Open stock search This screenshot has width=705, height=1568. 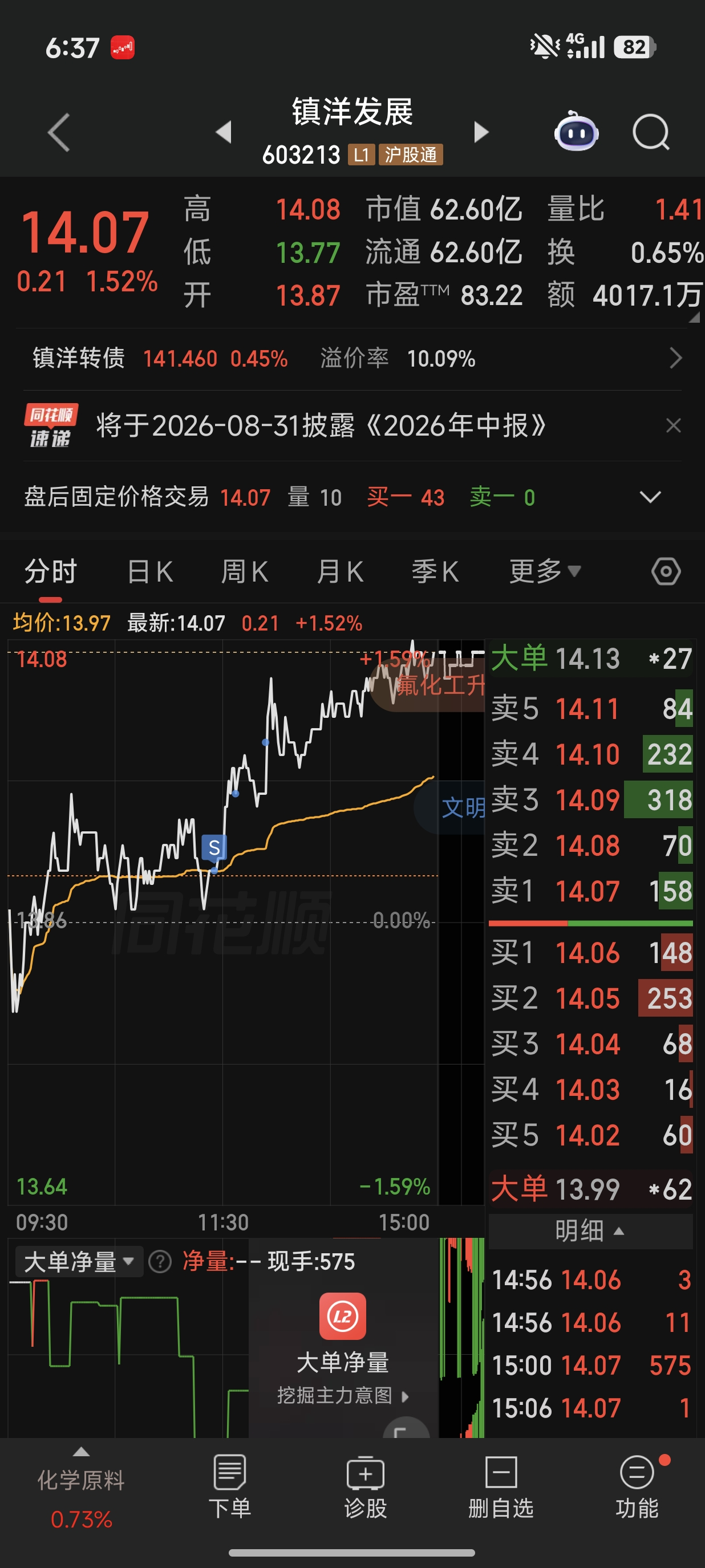coord(651,132)
